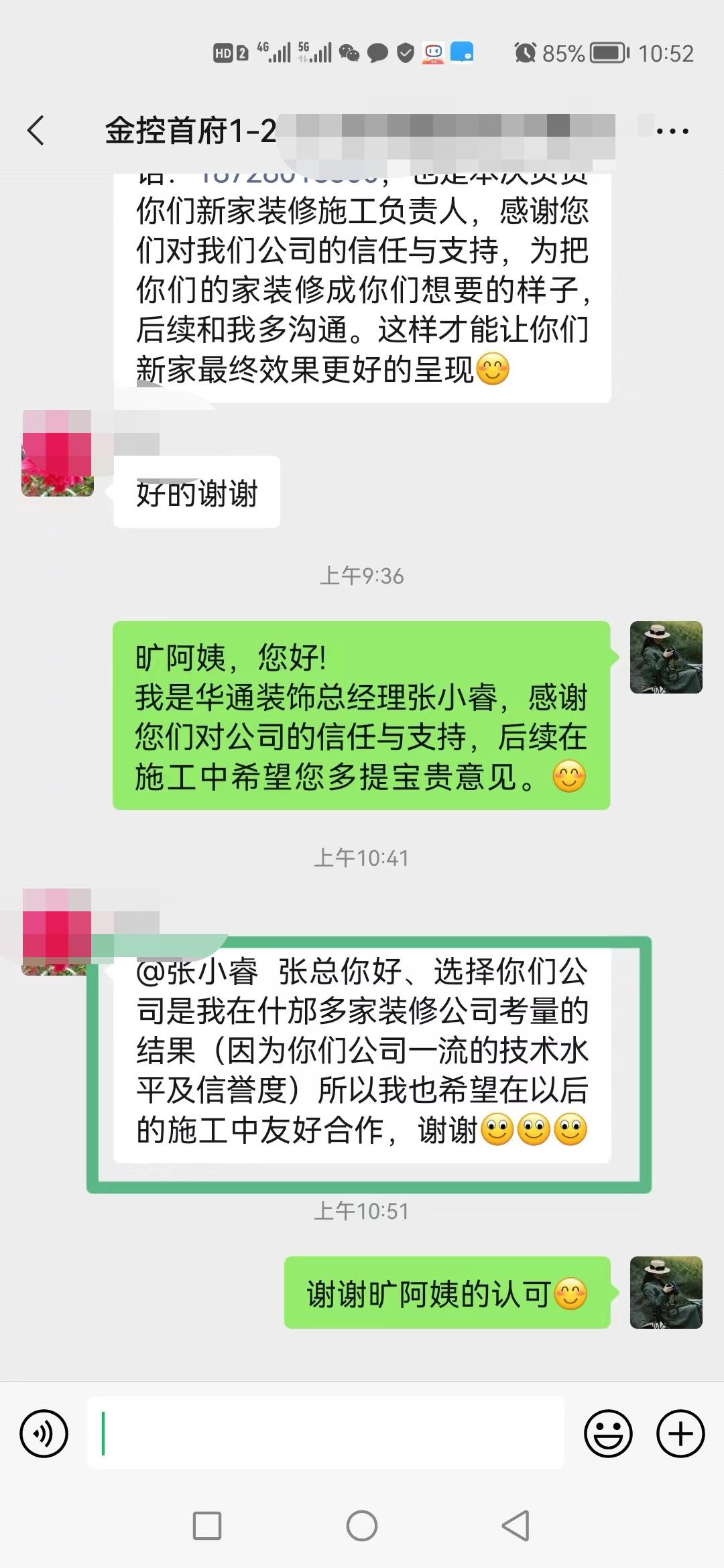Open recent apps from navigation bar

tap(207, 1526)
